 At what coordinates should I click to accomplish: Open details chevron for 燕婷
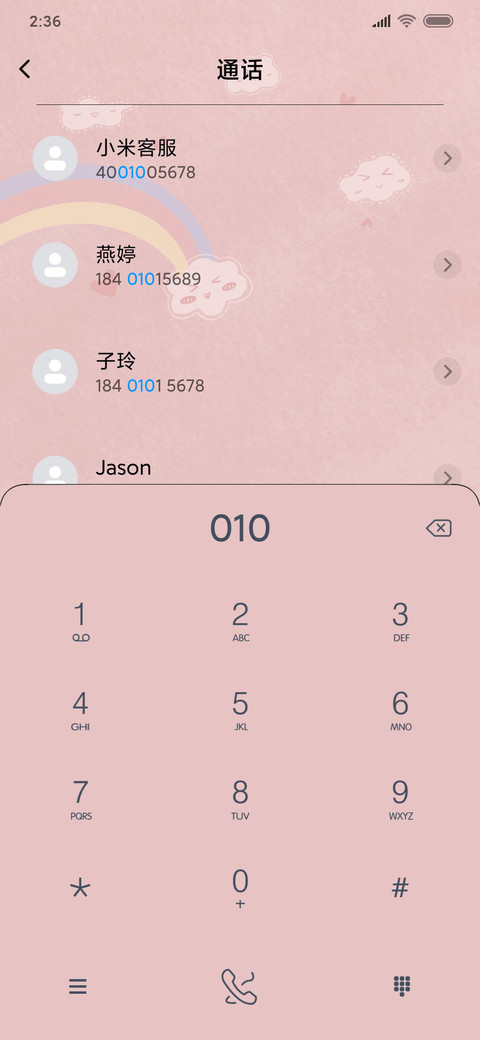coord(448,265)
